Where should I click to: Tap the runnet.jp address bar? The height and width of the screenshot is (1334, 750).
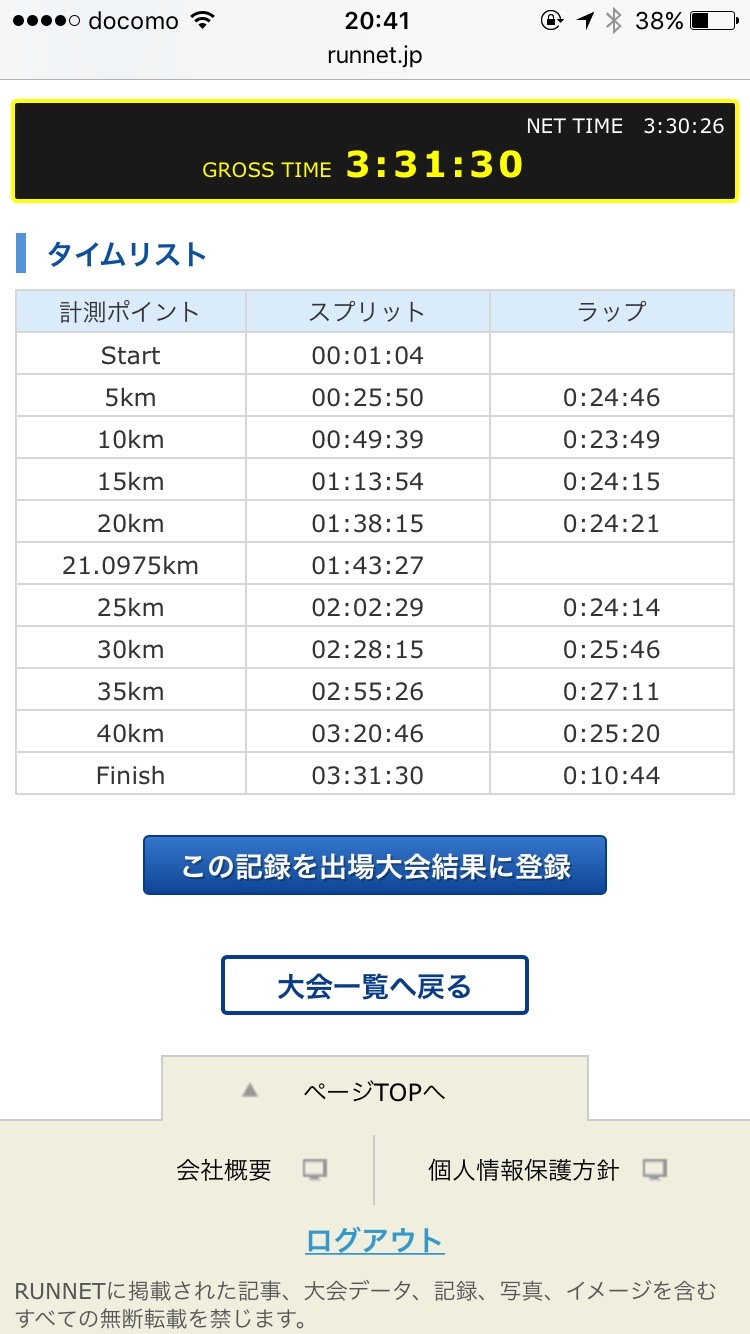[x=375, y=56]
